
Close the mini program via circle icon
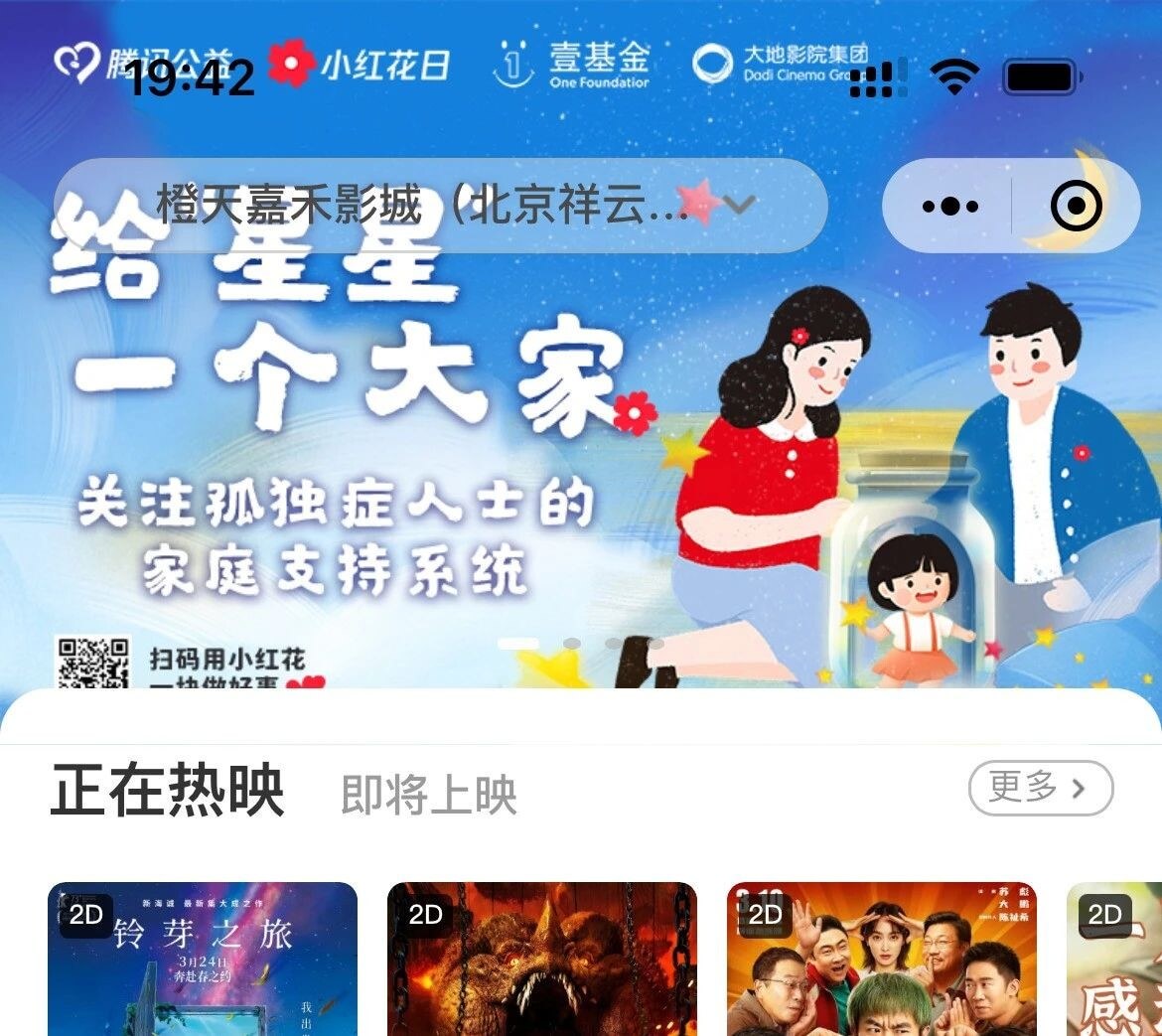[1076, 207]
